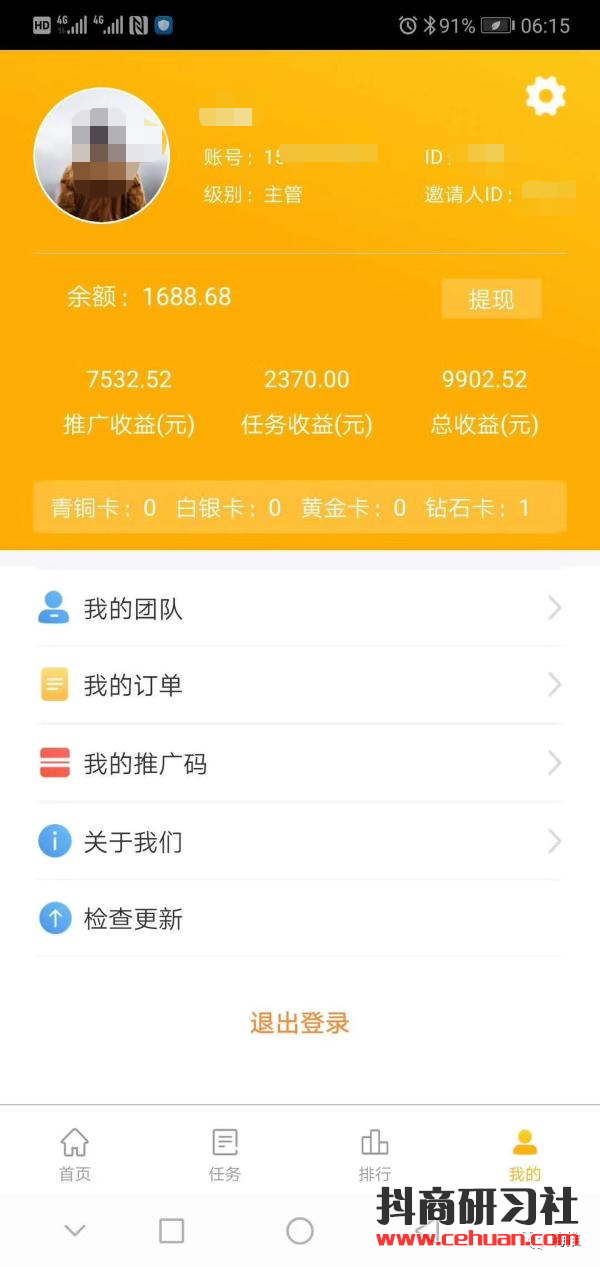Open the settings gear icon
The image size is (600, 1267).
point(545,96)
